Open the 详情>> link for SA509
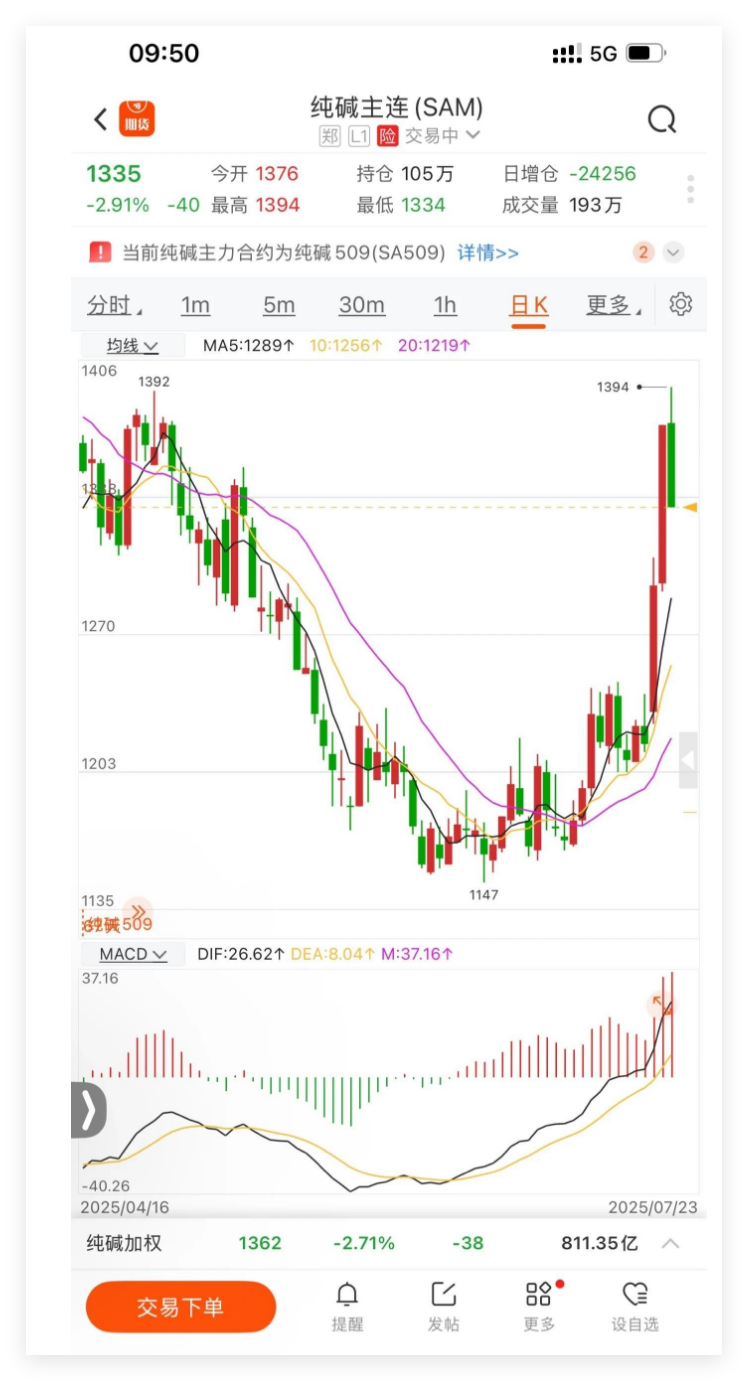Viewport: 748px width, 1381px height. coord(488,253)
